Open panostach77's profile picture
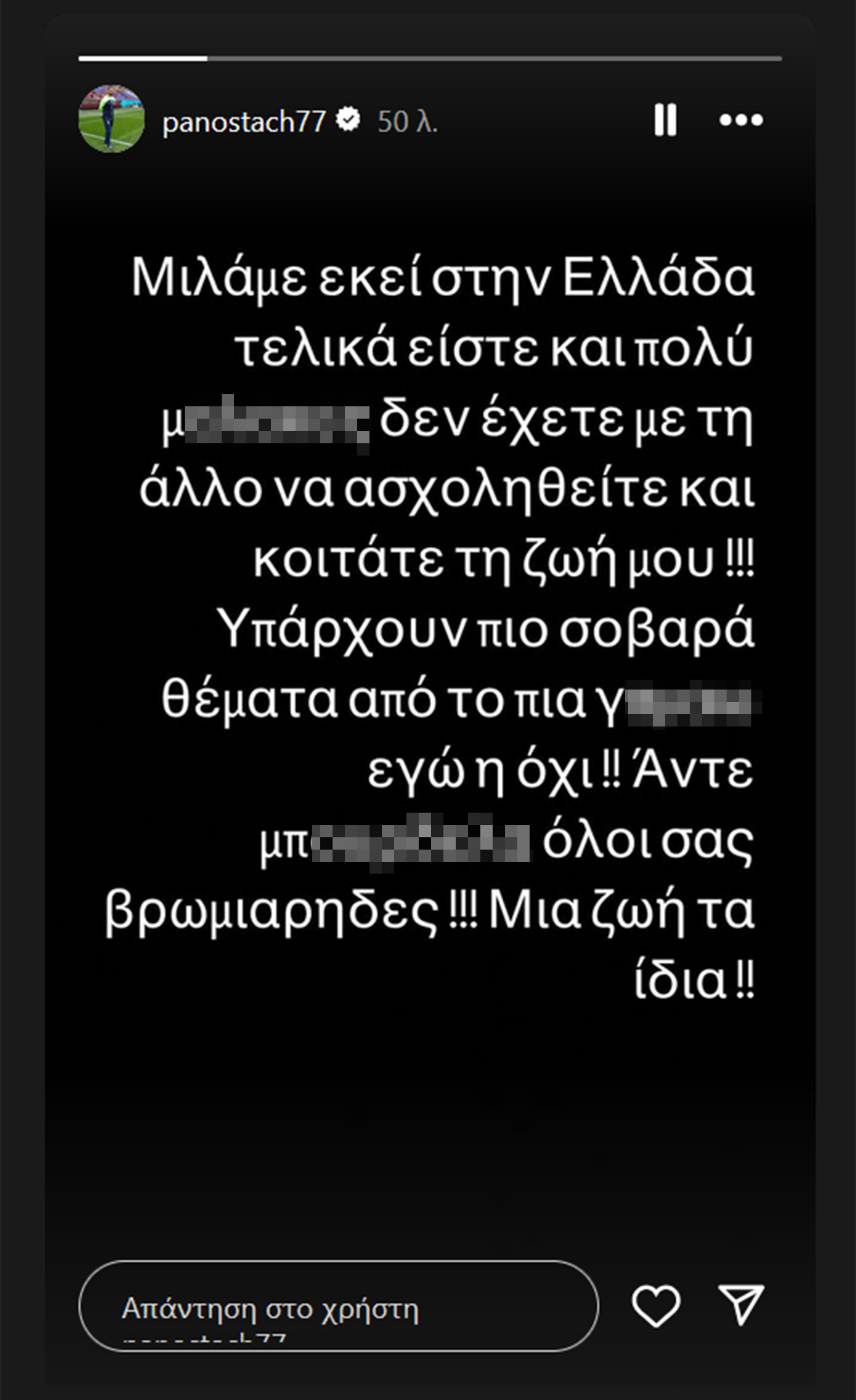 coord(111,119)
